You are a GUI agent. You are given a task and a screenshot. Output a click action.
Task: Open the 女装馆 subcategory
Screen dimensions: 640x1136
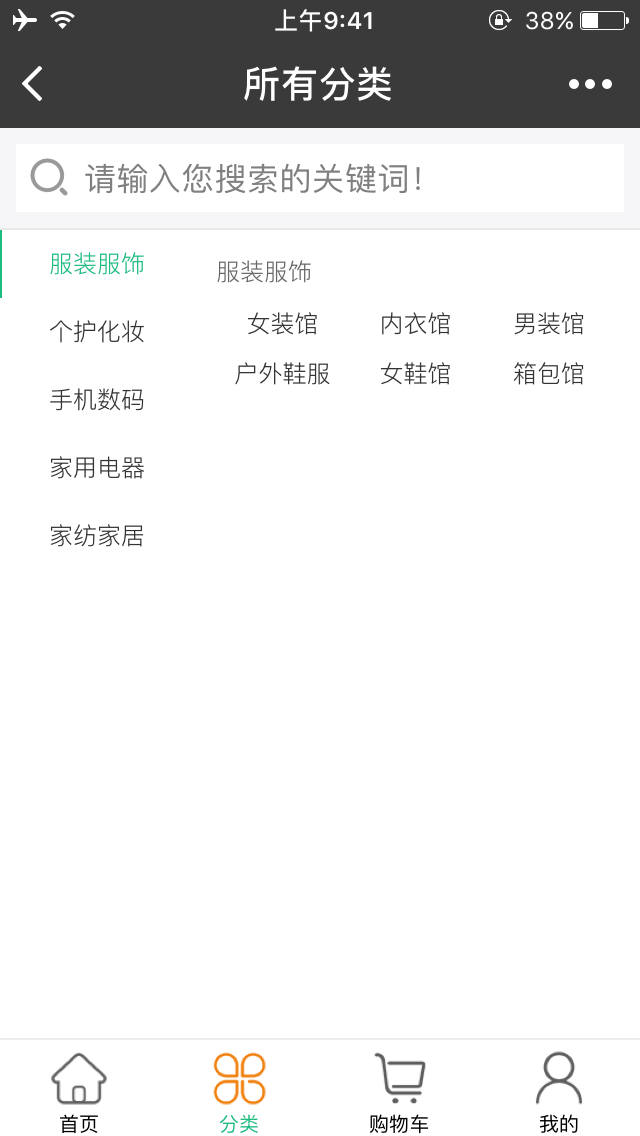coord(282,324)
